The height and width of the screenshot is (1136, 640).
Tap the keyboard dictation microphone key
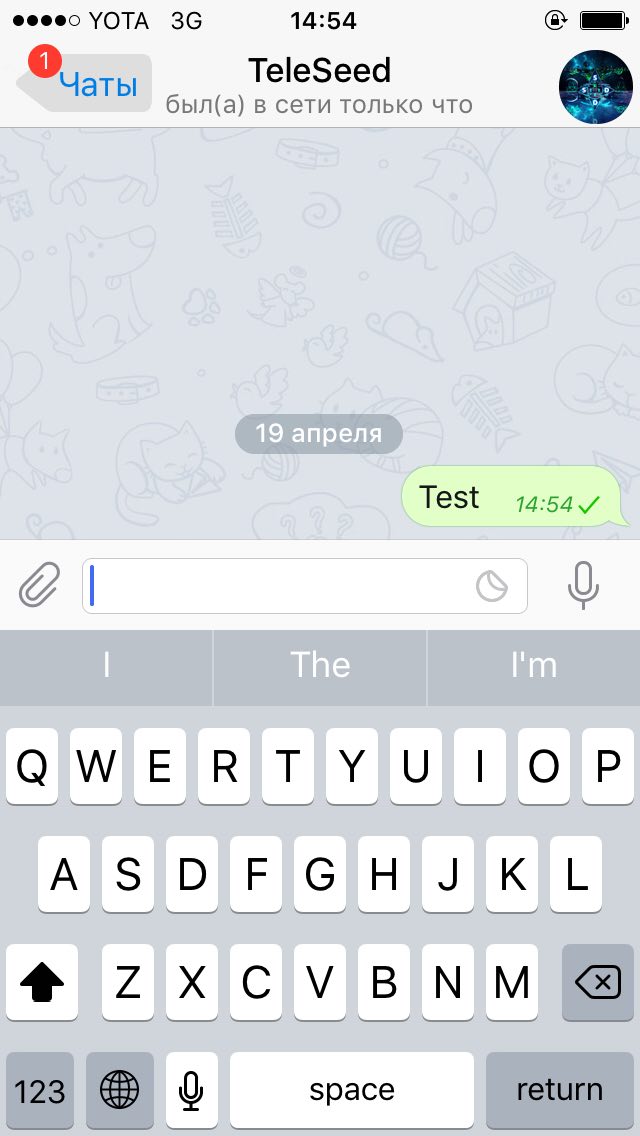tap(191, 1088)
